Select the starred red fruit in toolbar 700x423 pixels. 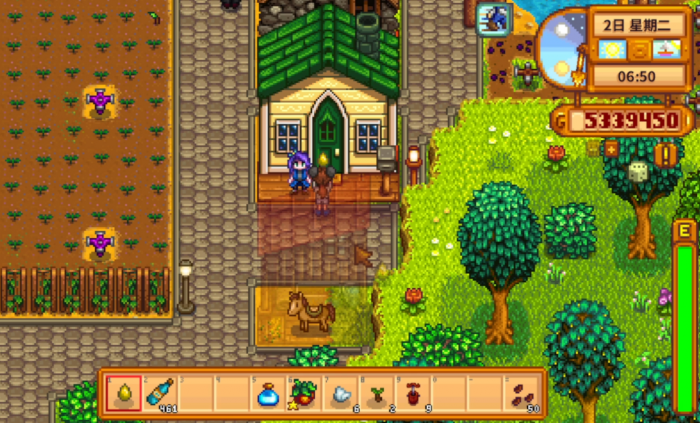pyautogui.click(x=304, y=393)
